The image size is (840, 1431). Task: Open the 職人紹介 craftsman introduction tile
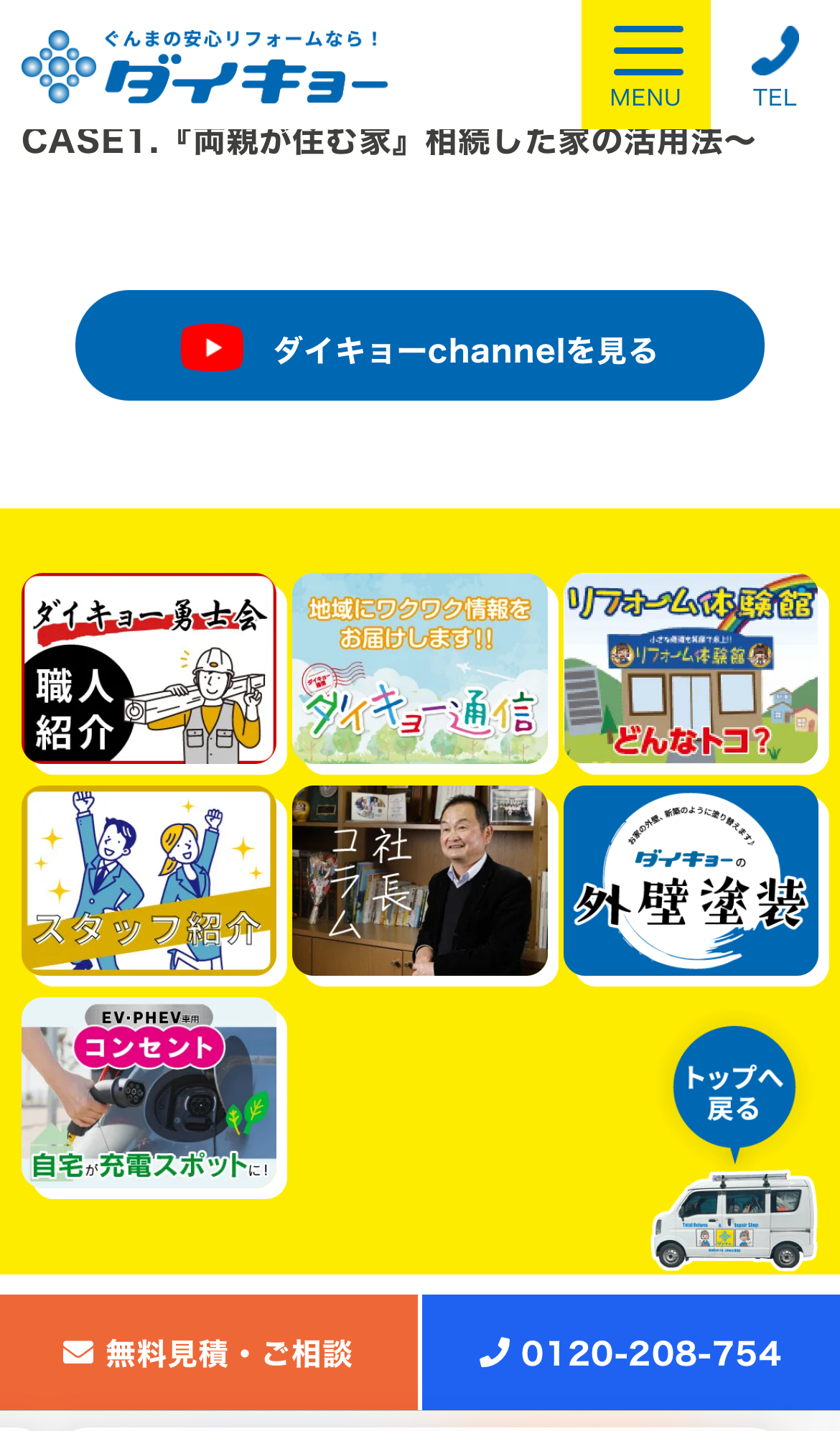coord(149,668)
